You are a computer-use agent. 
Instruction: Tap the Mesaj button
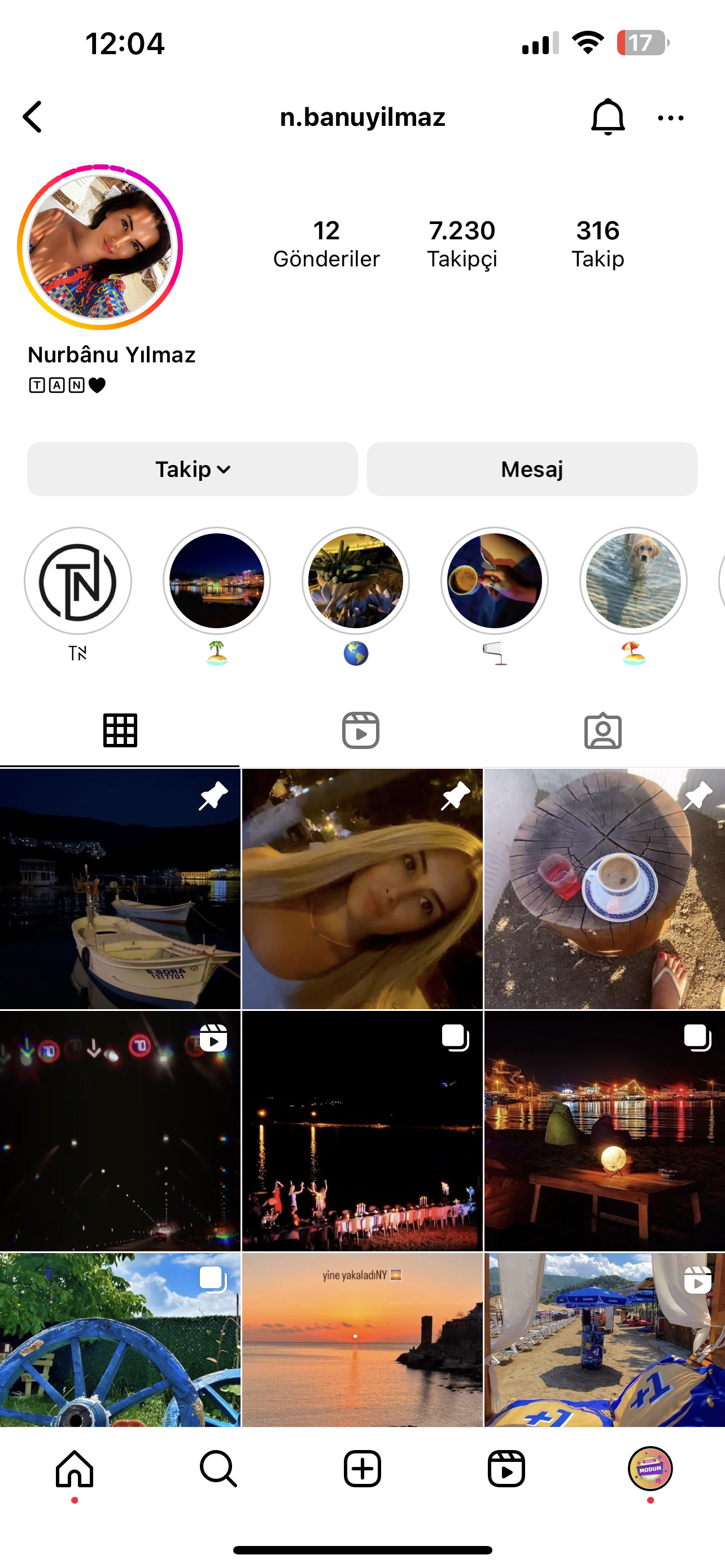click(531, 469)
